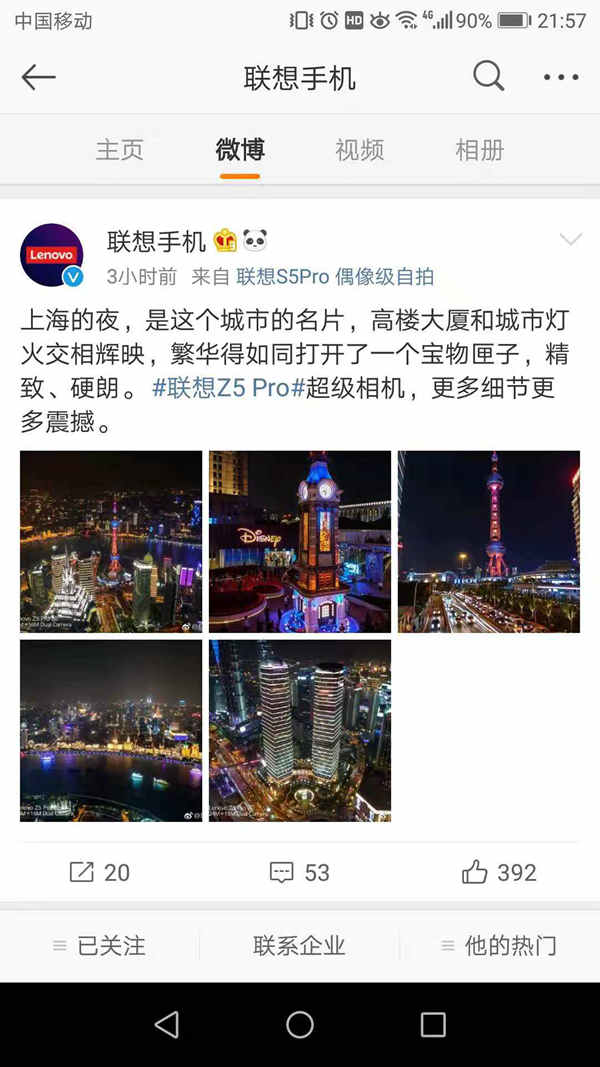The height and width of the screenshot is (1067, 600).
Task: Go back using the top-left arrow
Action: click(38, 77)
